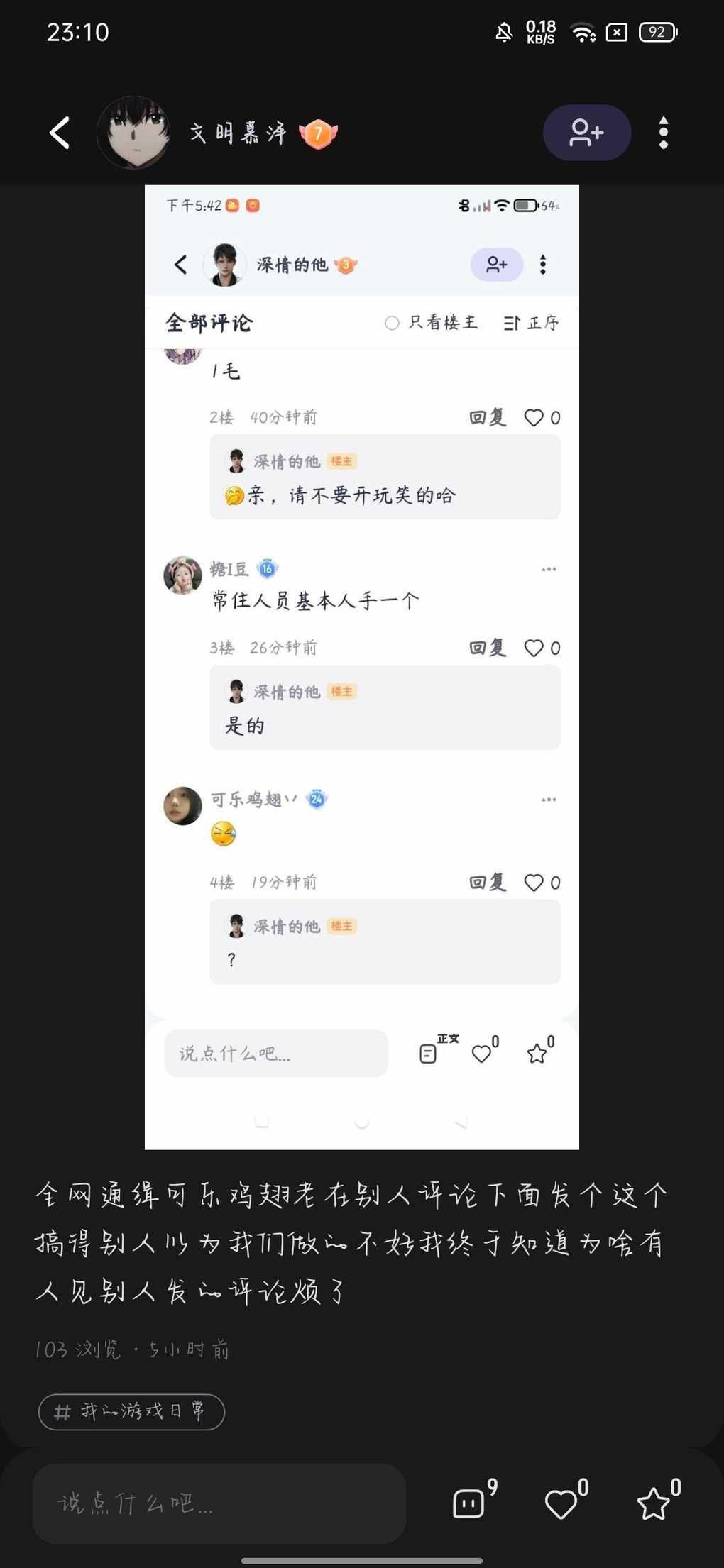Screen dimensions: 724x1568
Task: Open 文明慕泽's profile avatar
Action: click(133, 133)
